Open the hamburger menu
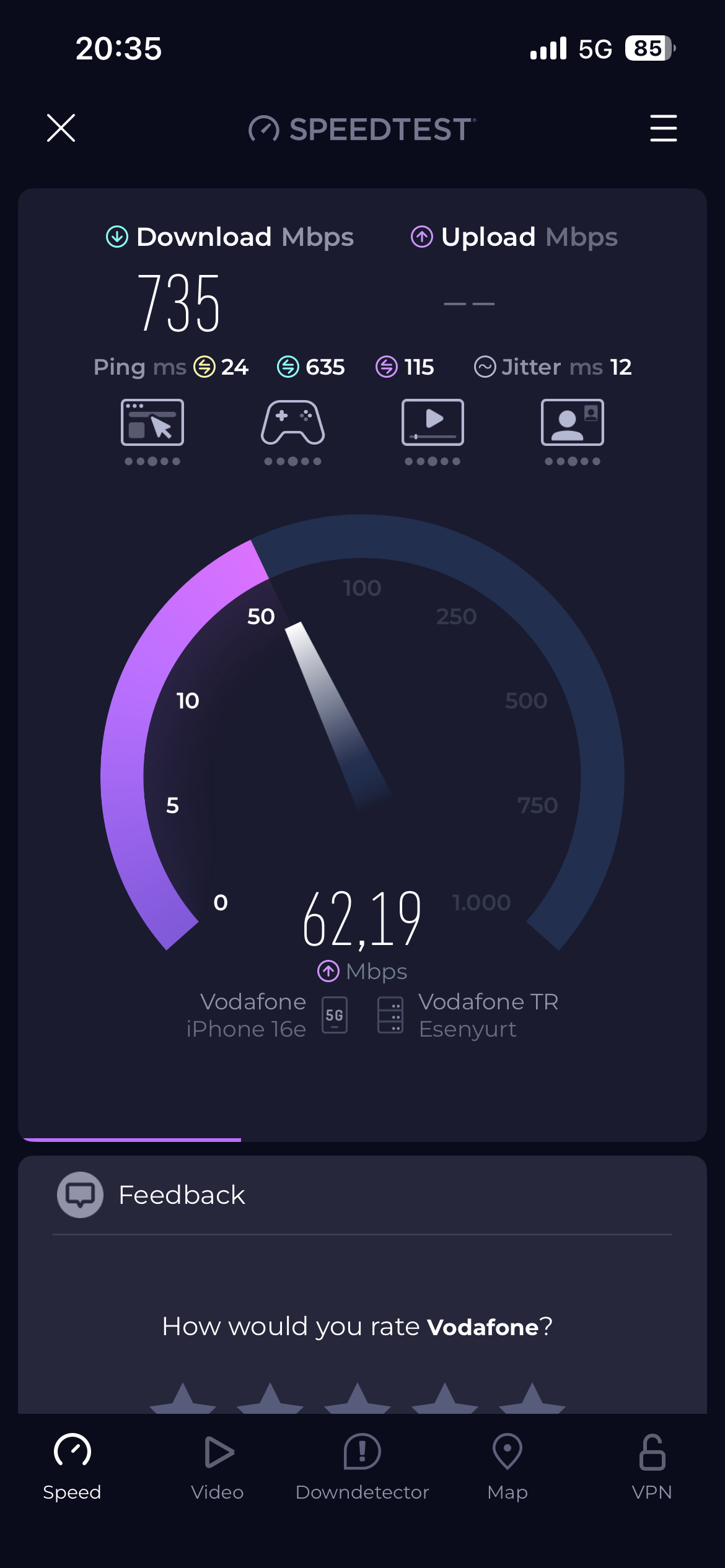Viewport: 725px width, 1568px height. [663, 128]
